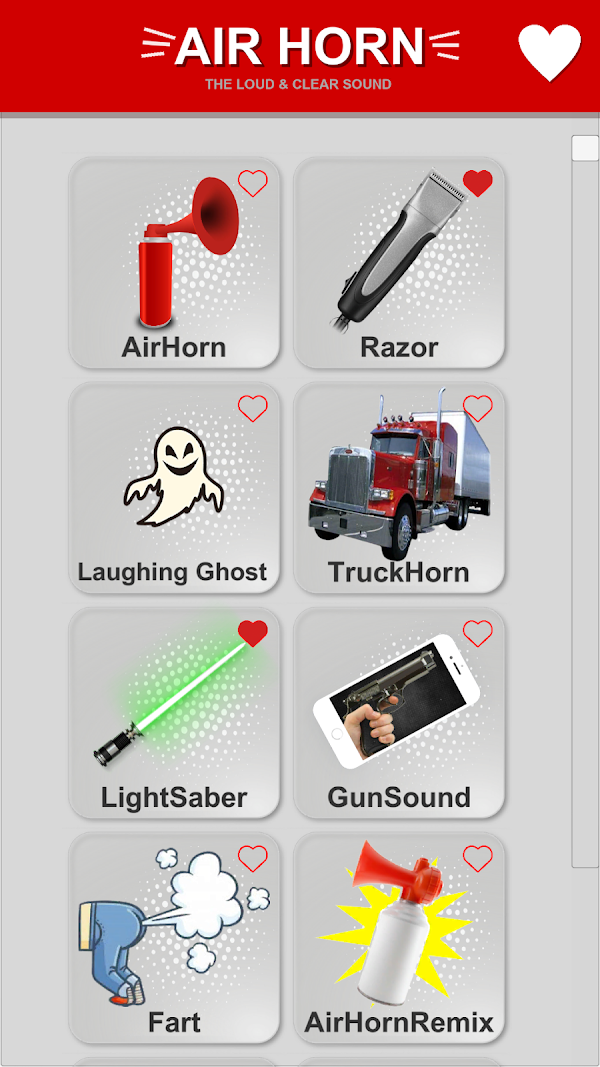Play the TruckHorn sound tile
This screenshot has height=1067, width=600.
[x=399, y=487]
